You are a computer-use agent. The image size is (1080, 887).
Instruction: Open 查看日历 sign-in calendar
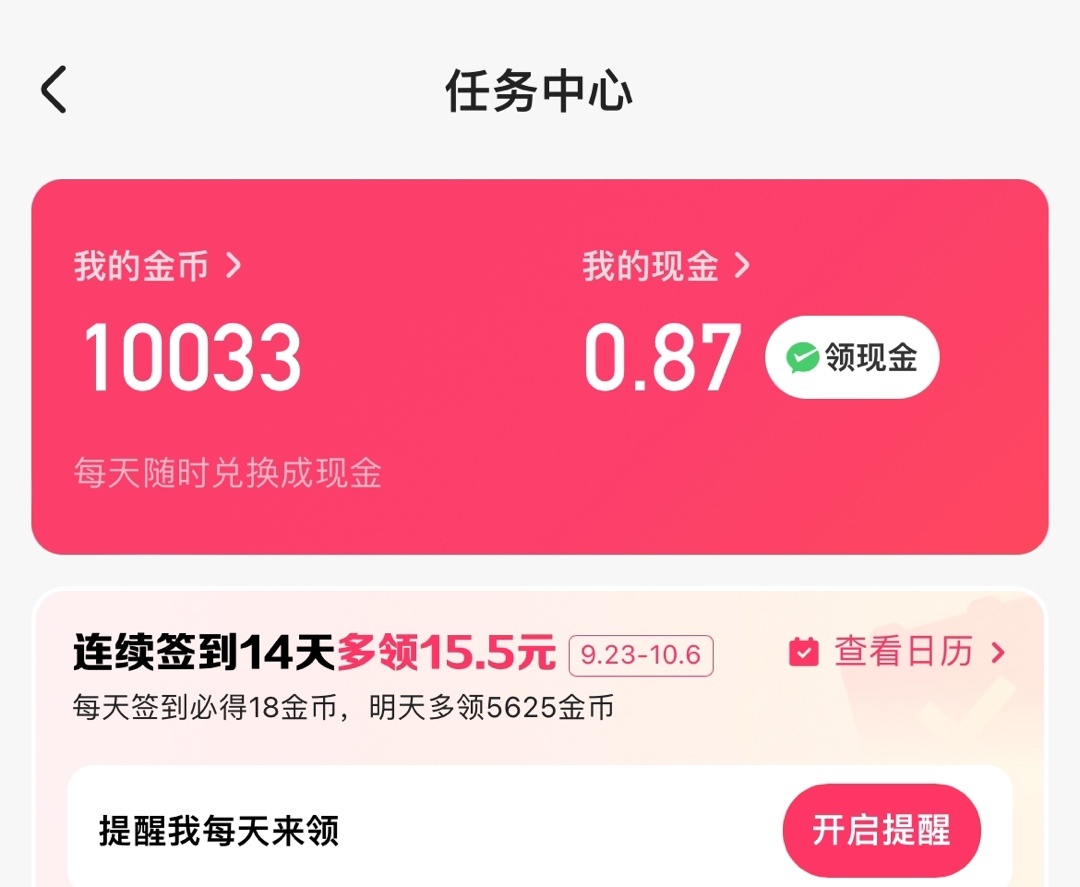coord(896,653)
